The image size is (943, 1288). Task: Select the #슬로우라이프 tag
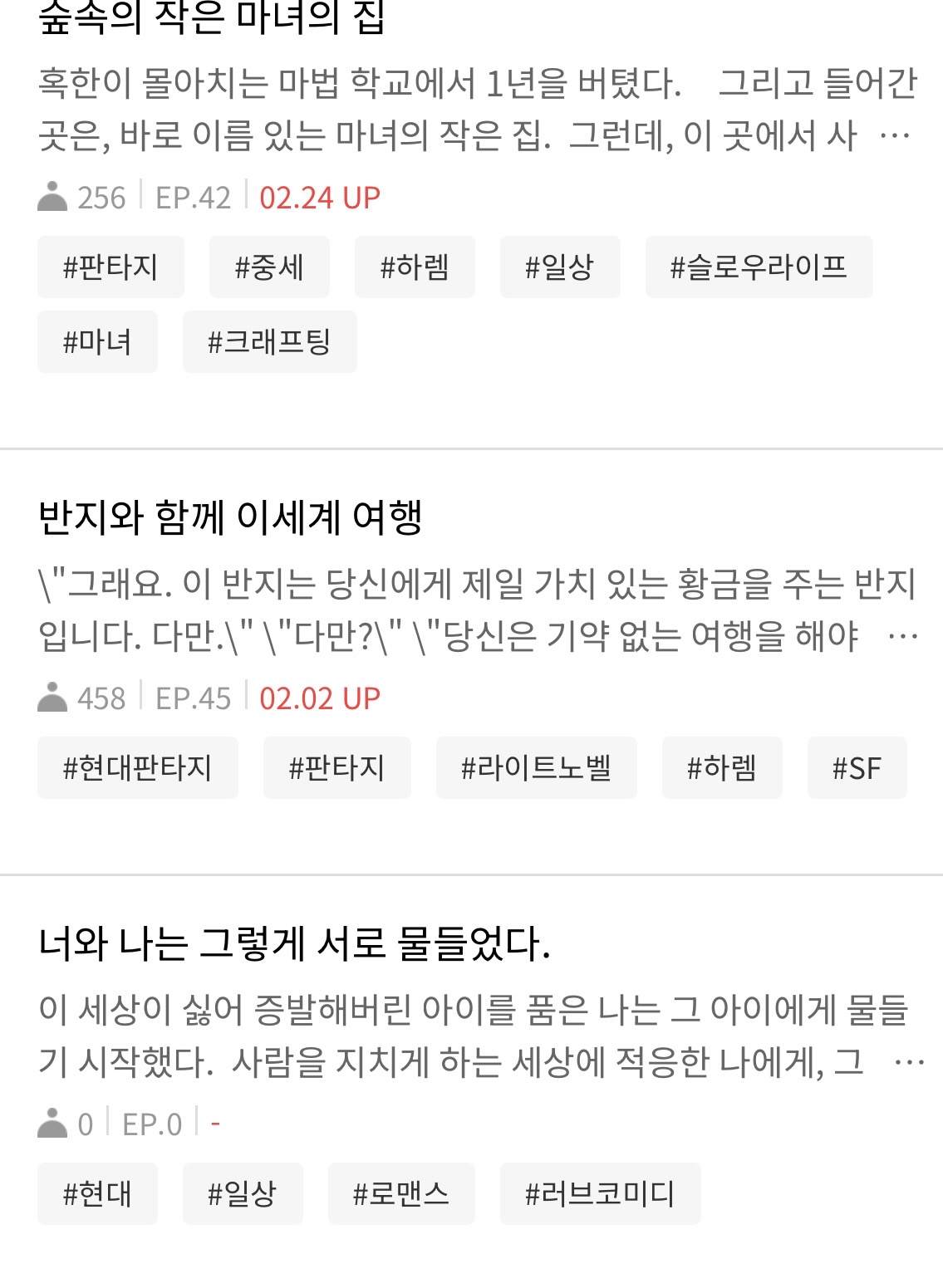tap(759, 267)
